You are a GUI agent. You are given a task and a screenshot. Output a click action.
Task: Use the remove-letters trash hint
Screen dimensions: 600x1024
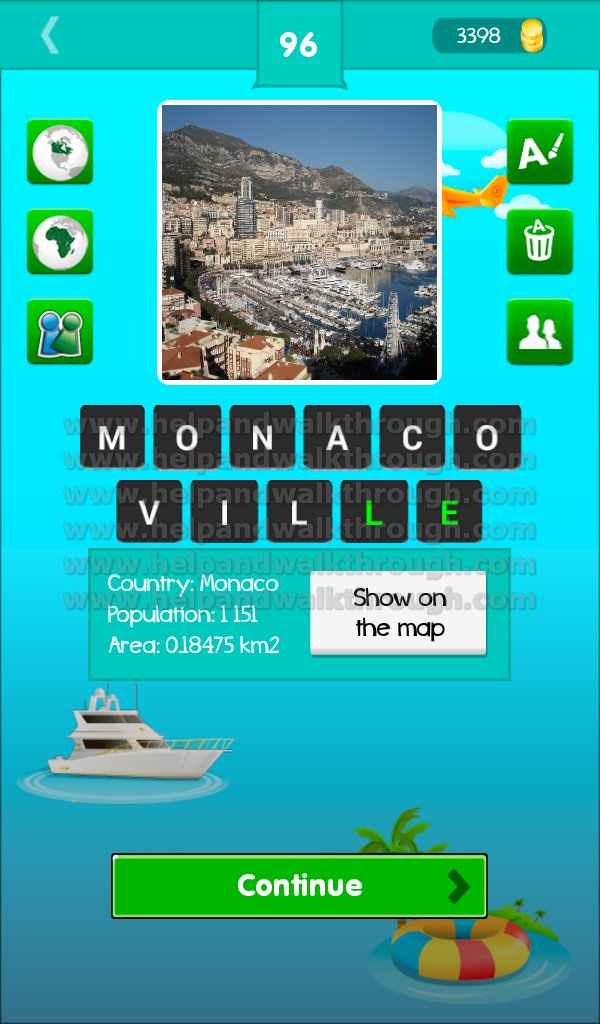[x=540, y=242]
